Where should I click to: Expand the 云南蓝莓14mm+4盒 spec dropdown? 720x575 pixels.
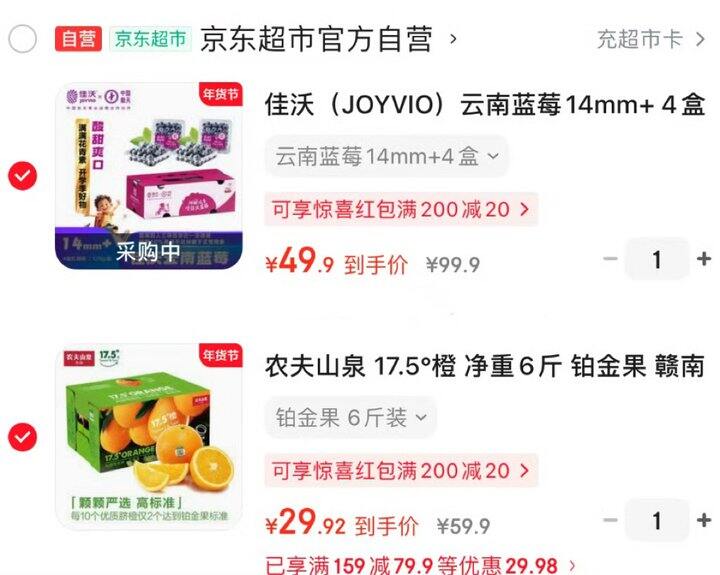(x=387, y=156)
